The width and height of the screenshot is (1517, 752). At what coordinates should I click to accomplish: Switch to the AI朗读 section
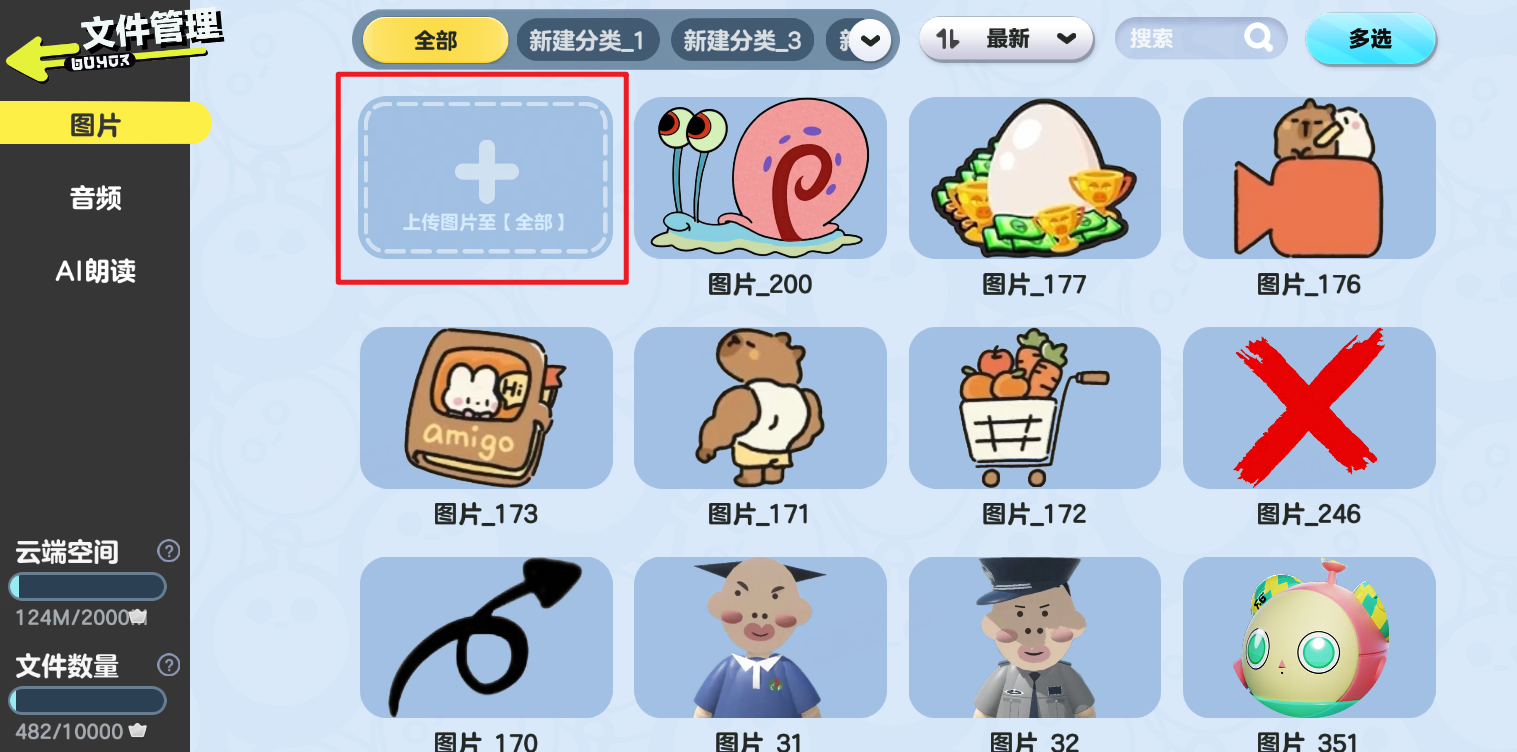coord(96,271)
